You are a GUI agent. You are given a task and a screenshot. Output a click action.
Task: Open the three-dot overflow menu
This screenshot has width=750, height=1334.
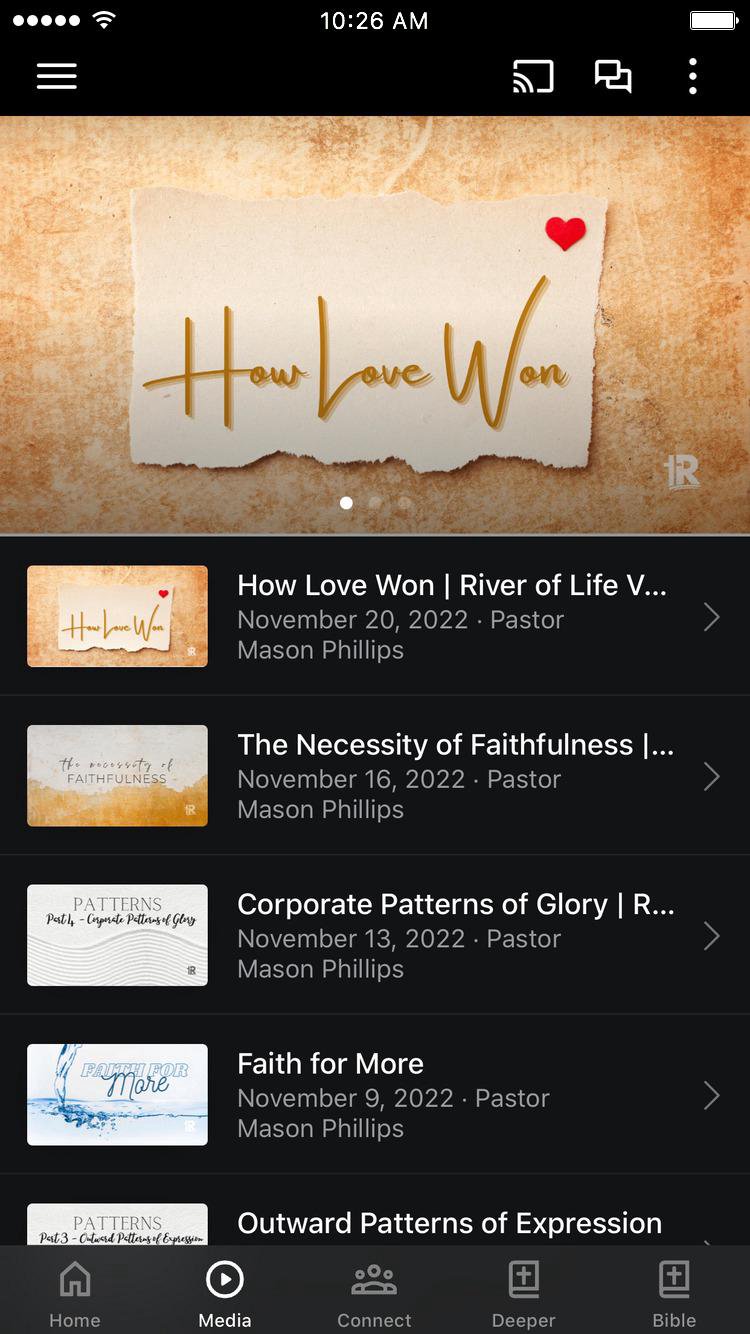692,77
